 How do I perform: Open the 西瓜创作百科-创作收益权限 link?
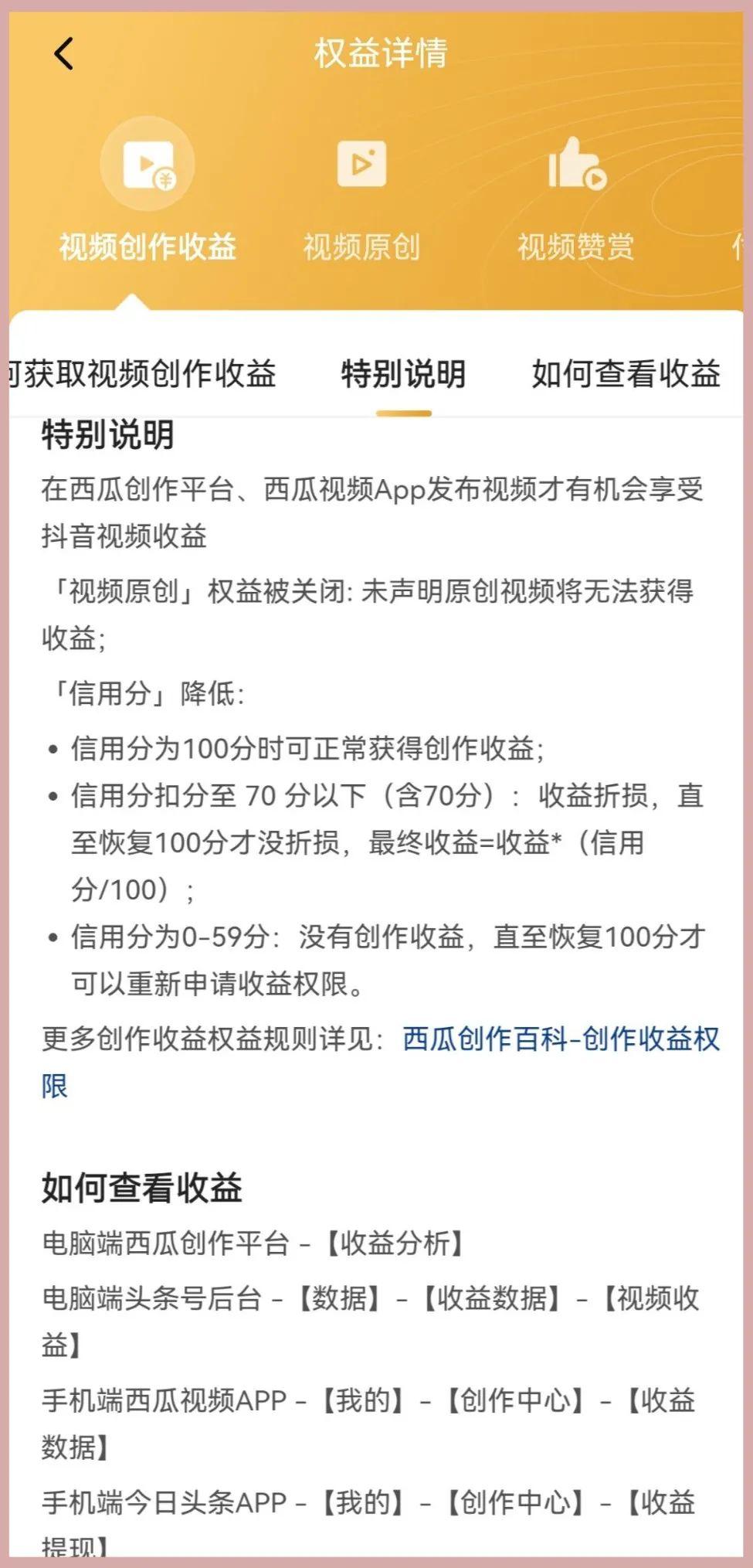[x=381, y=1062]
